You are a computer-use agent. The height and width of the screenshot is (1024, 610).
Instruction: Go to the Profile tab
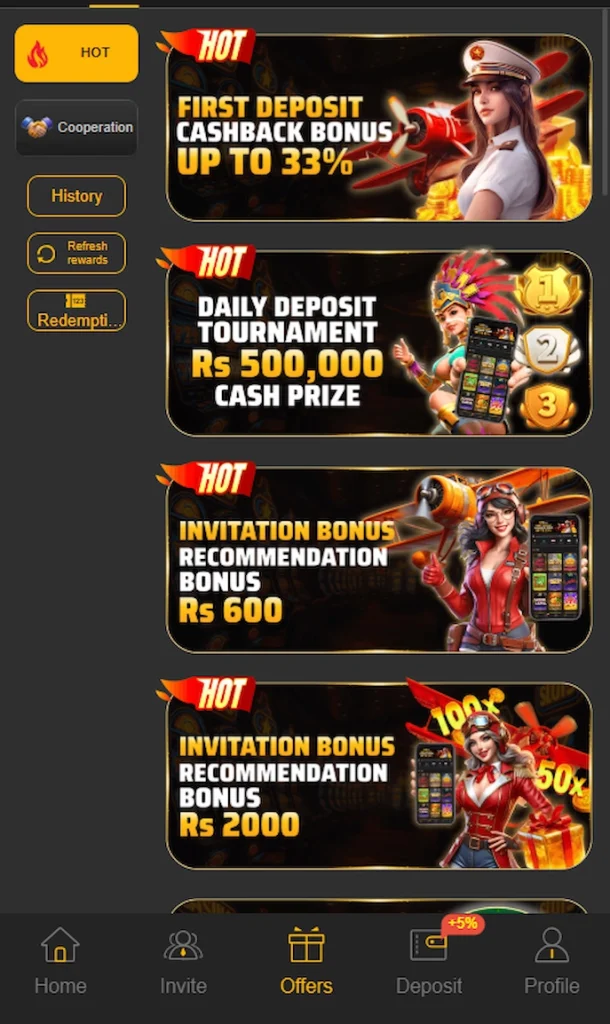[x=551, y=961]
